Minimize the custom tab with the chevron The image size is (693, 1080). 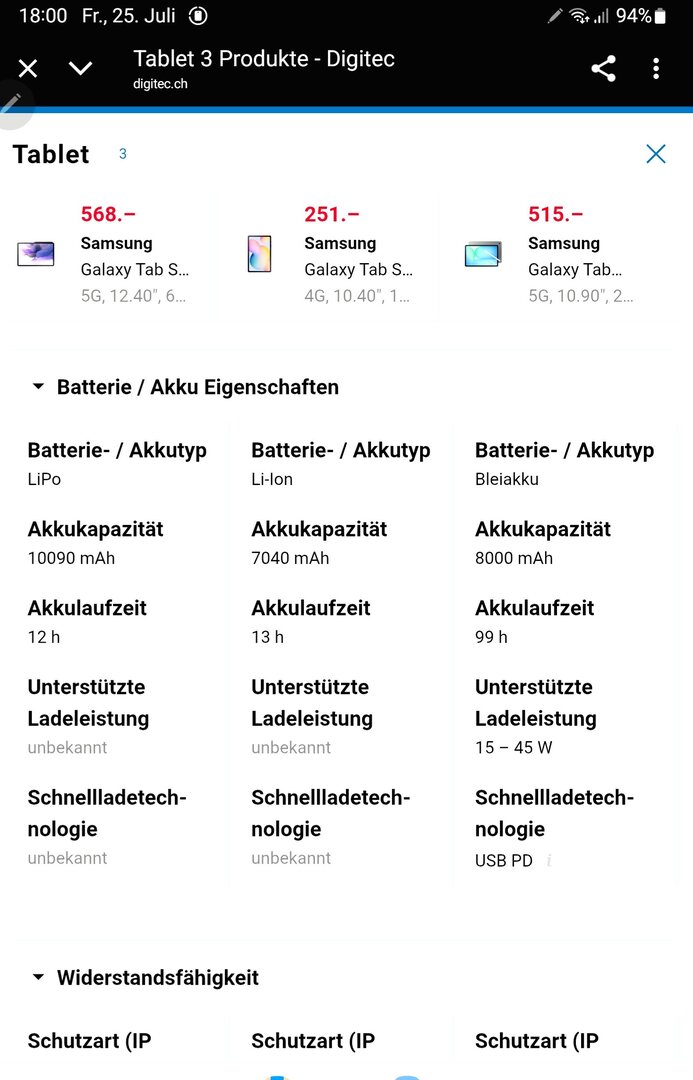point(80,68)
